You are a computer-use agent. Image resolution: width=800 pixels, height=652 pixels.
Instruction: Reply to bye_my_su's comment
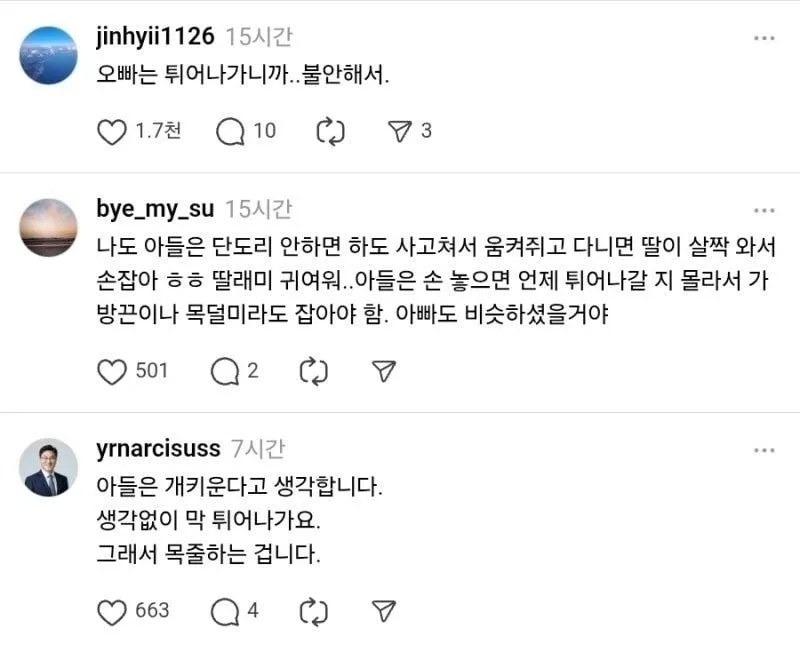(224, 371)
